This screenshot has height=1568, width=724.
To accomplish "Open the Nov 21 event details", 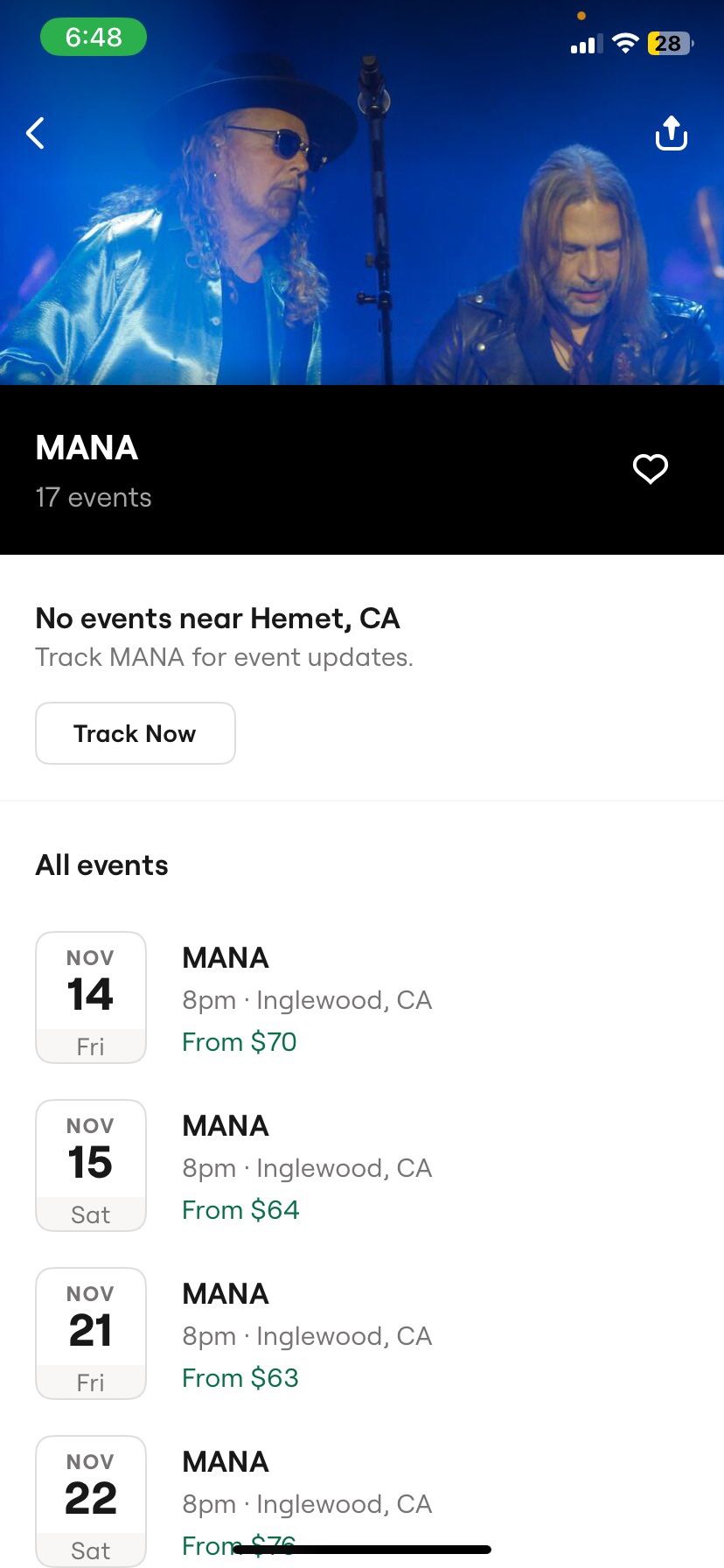I will [307, 1333].
